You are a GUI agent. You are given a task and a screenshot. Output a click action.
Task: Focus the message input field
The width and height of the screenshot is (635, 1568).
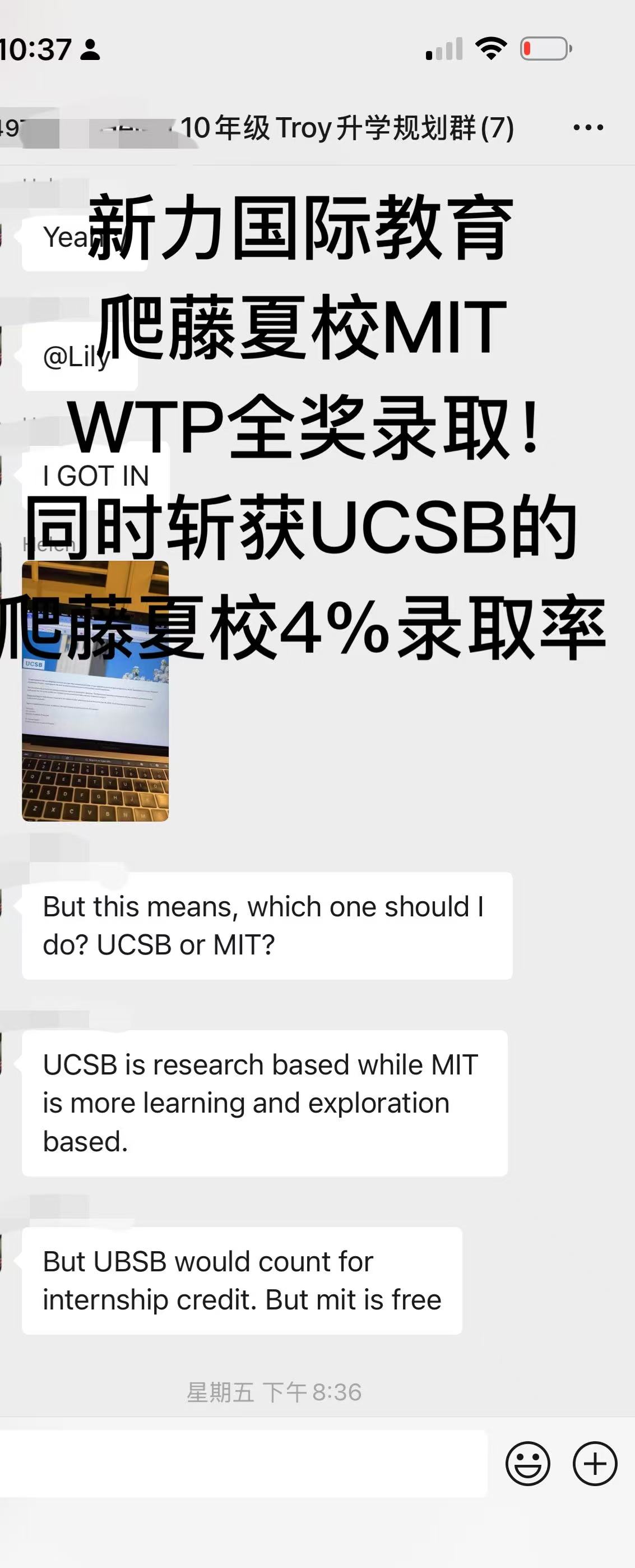click(243, 1463)
